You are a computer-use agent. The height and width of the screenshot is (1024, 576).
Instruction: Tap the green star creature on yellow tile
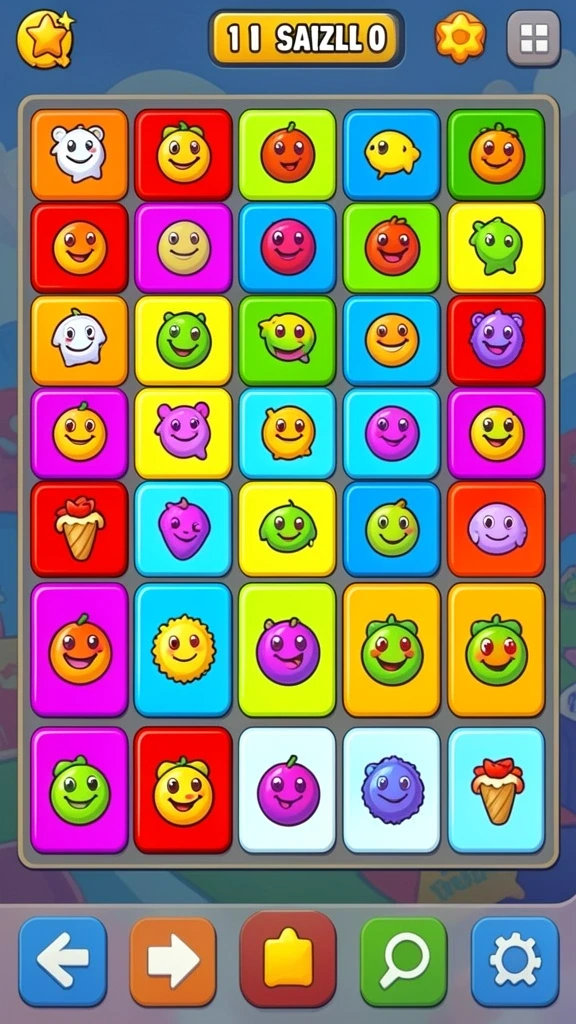click(496, 248)
